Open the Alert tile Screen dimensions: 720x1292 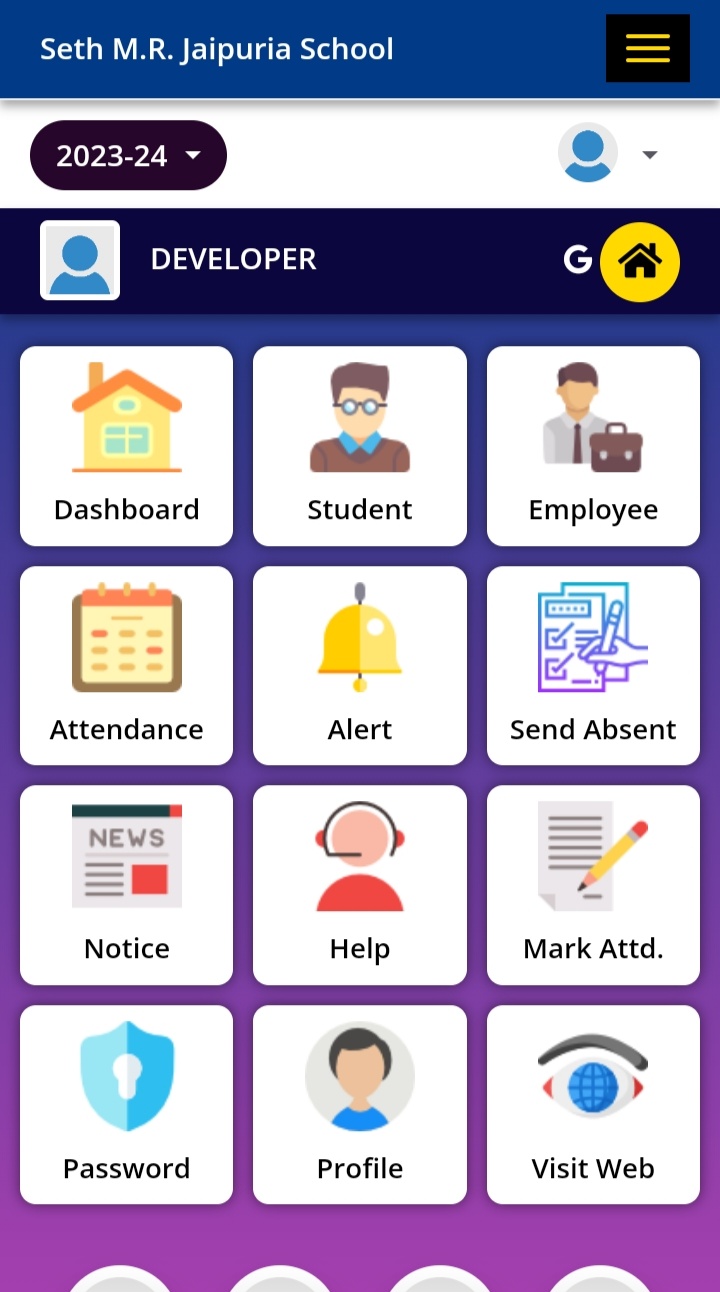tap(360, 666)
